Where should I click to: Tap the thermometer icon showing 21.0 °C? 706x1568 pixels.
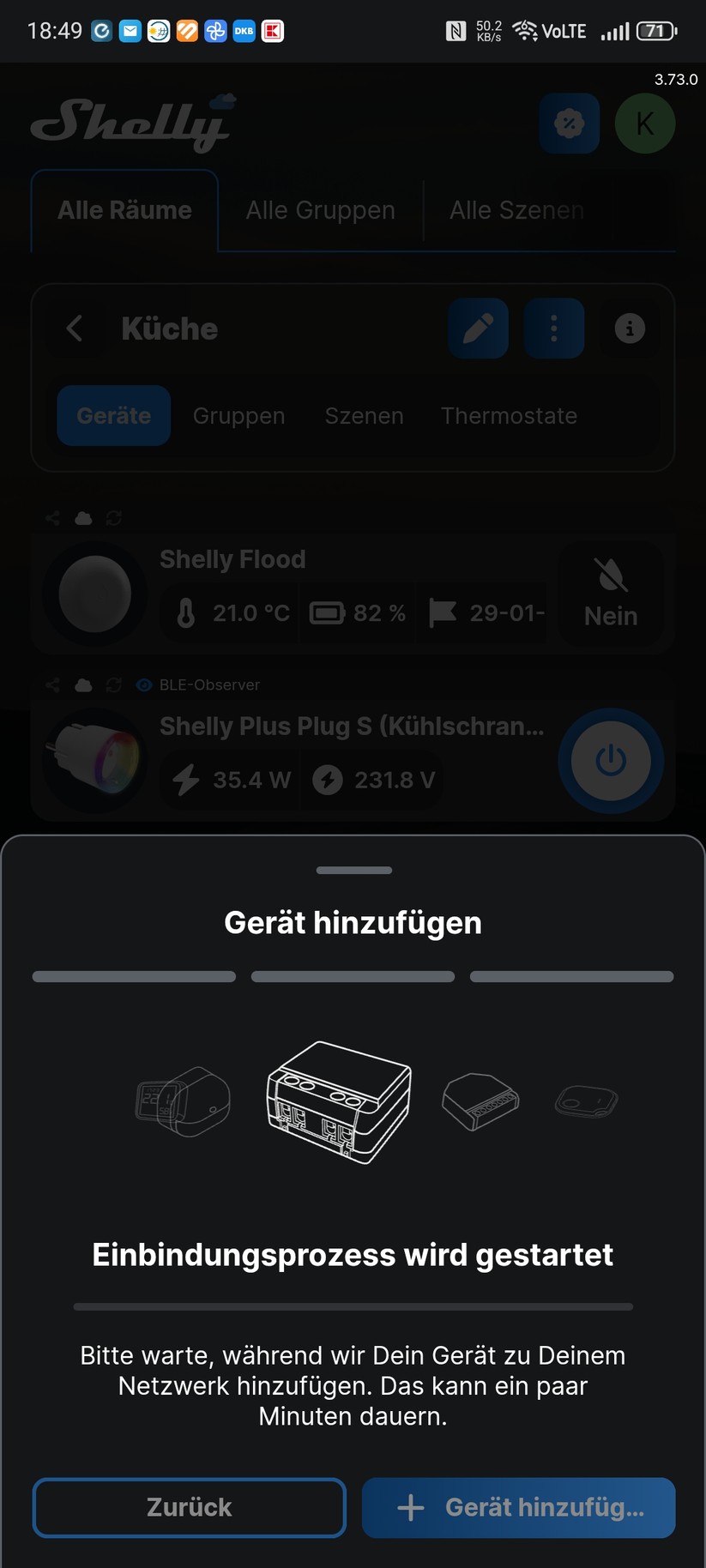[x=187, y=612]
